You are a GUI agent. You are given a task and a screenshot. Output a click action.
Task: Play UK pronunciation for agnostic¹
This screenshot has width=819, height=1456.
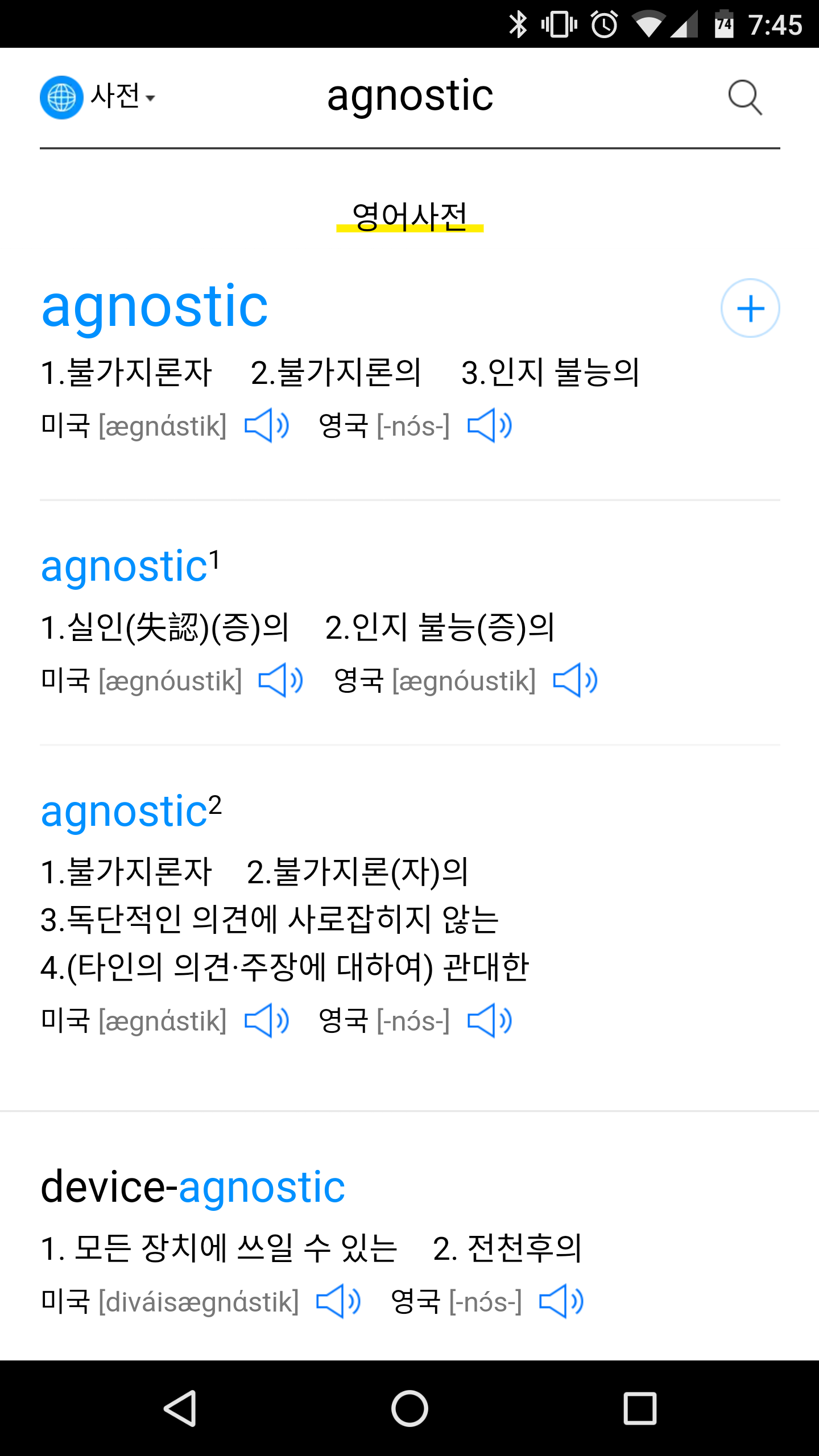click(575, 680)
